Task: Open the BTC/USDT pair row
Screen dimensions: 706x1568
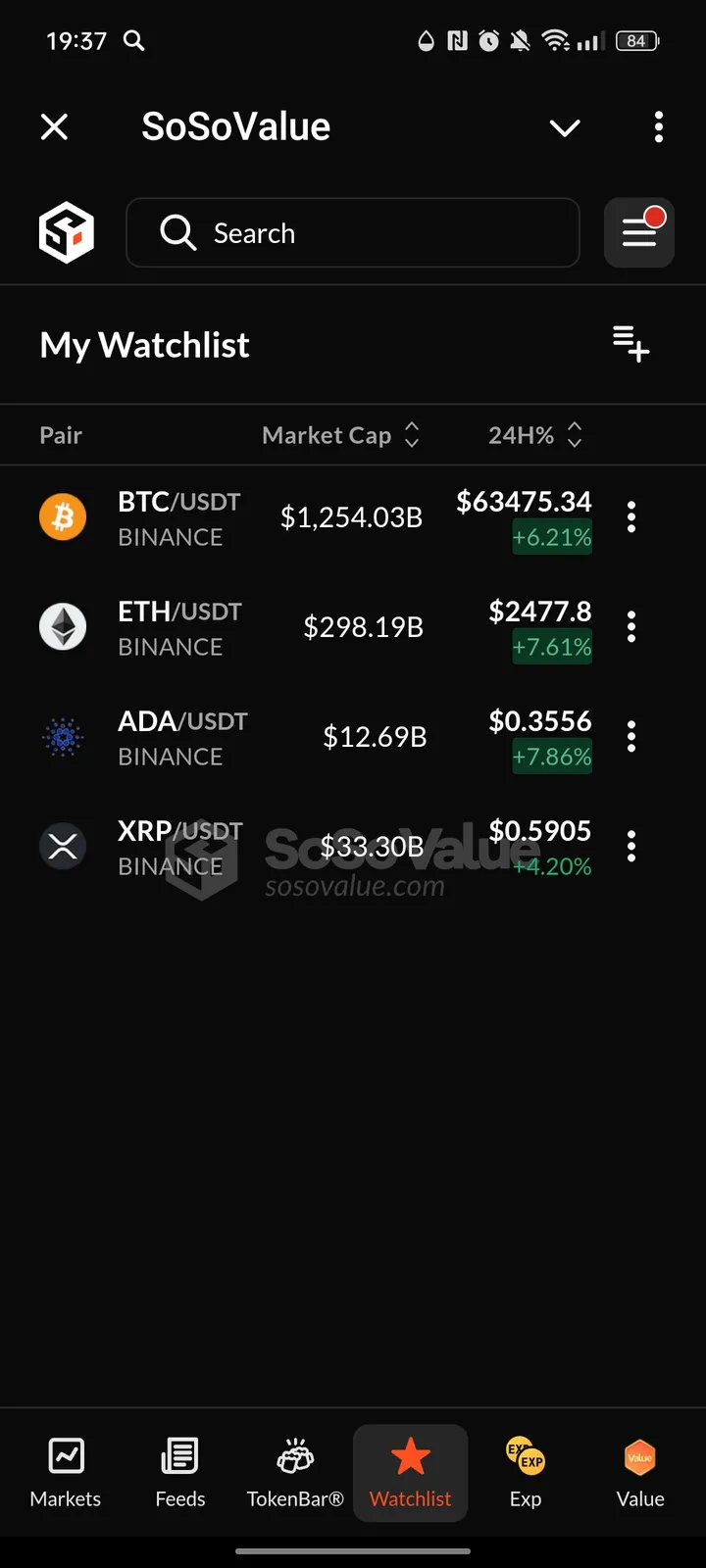Action: (179, 517)
